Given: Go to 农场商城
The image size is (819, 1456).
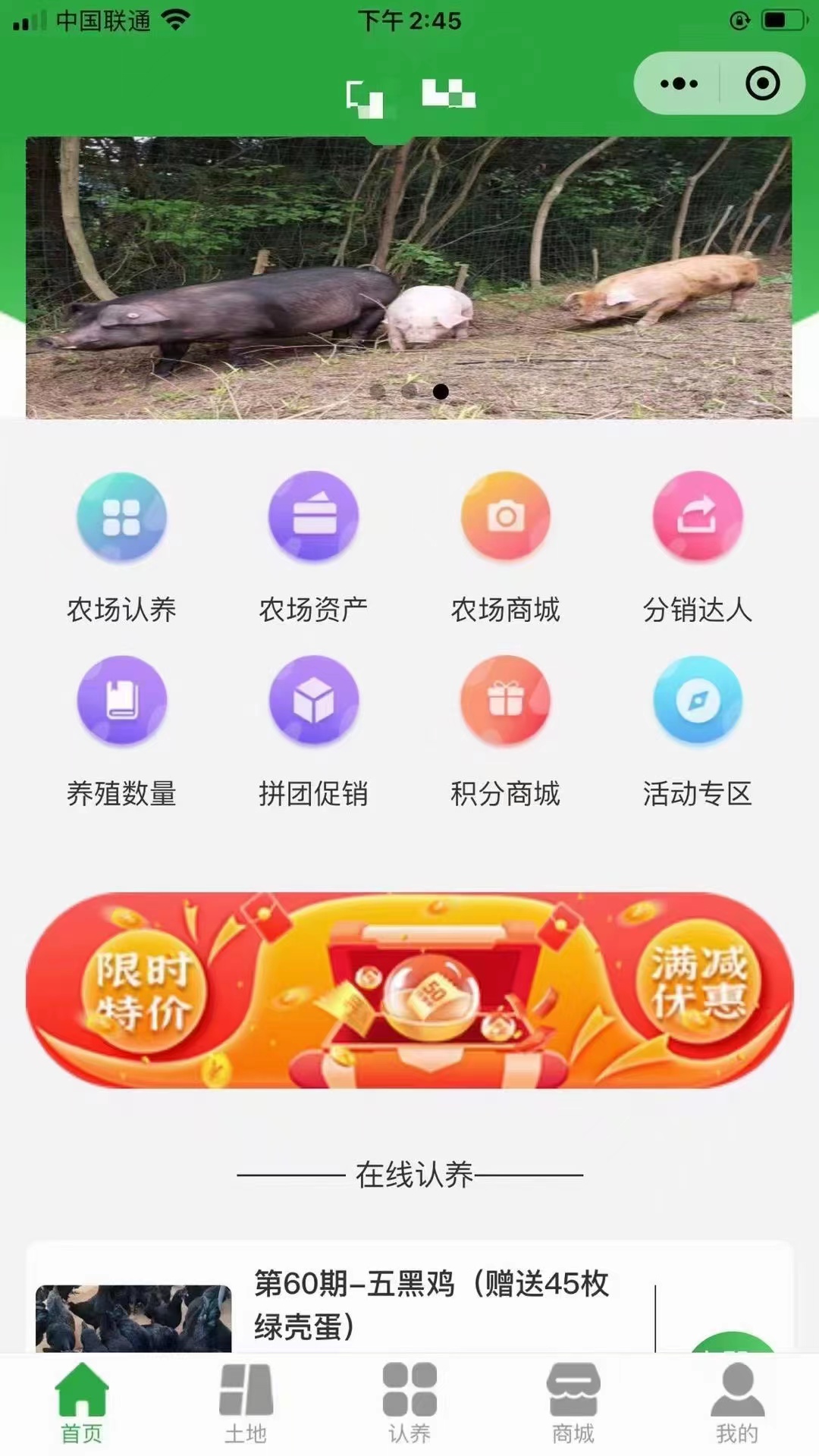Looking at the screenshot, I should coord(506,548).
